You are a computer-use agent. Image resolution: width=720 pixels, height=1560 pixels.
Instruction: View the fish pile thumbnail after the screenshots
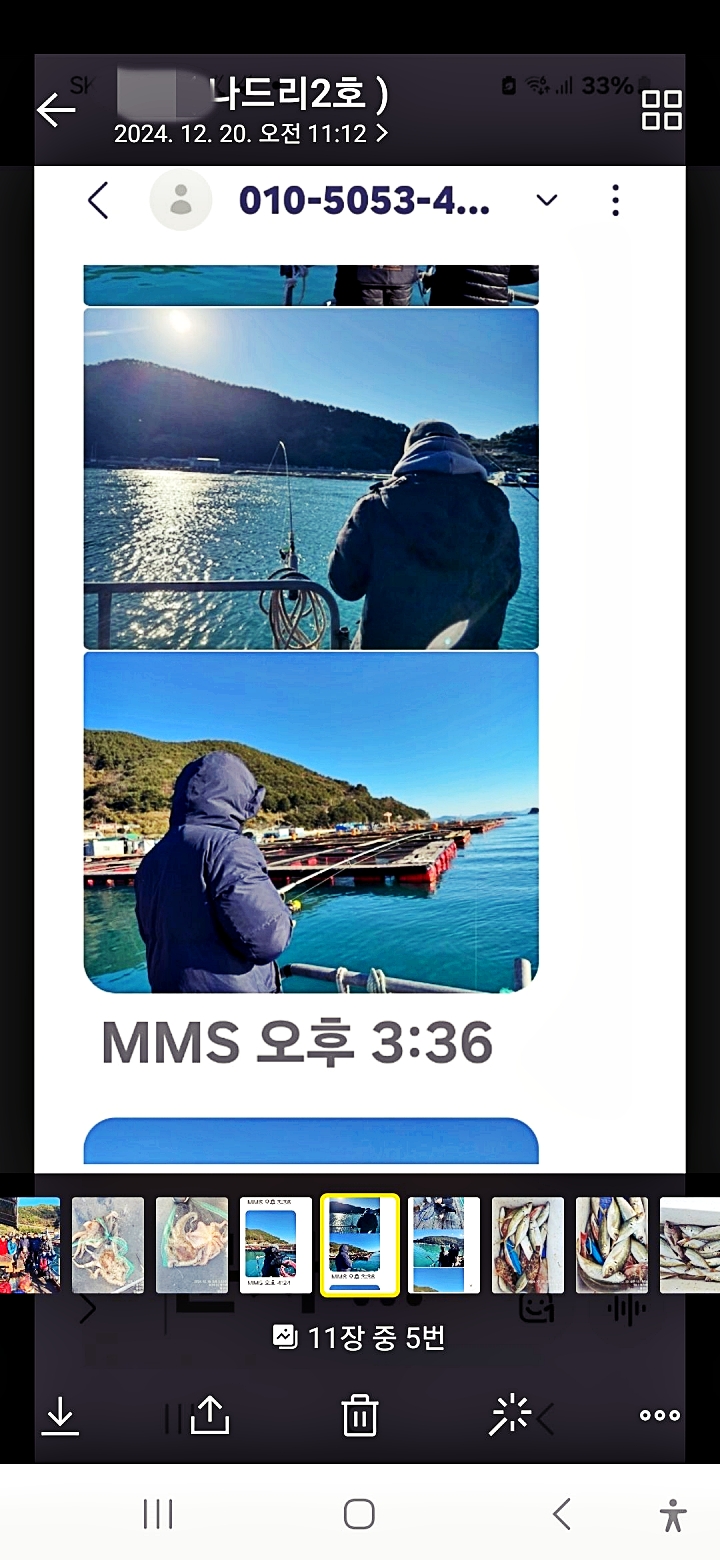pos(528,1245)
